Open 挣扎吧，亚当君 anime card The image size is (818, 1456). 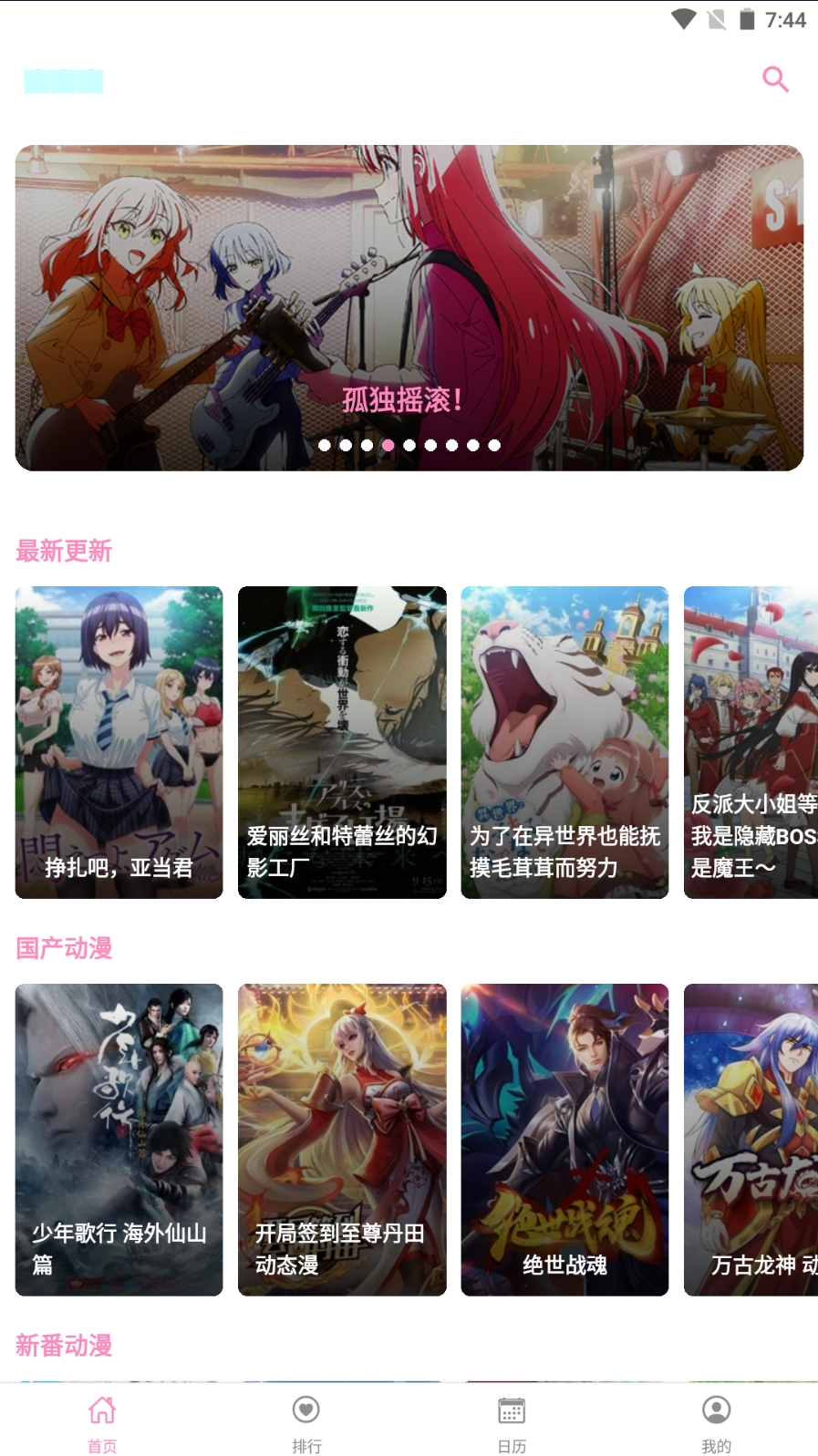point(119,742)
